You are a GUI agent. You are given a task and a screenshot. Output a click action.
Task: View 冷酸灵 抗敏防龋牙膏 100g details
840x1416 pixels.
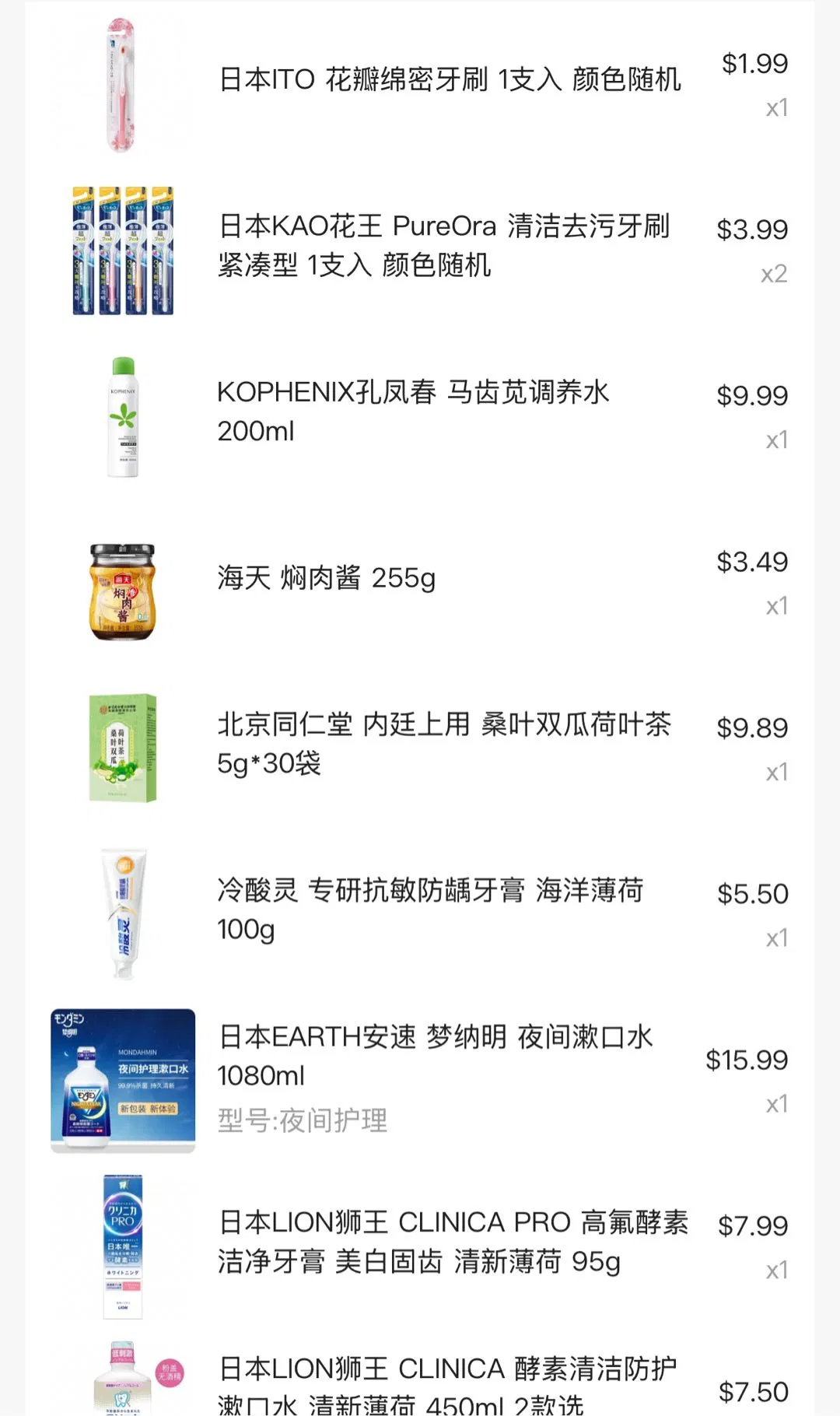tap(430, 909)
